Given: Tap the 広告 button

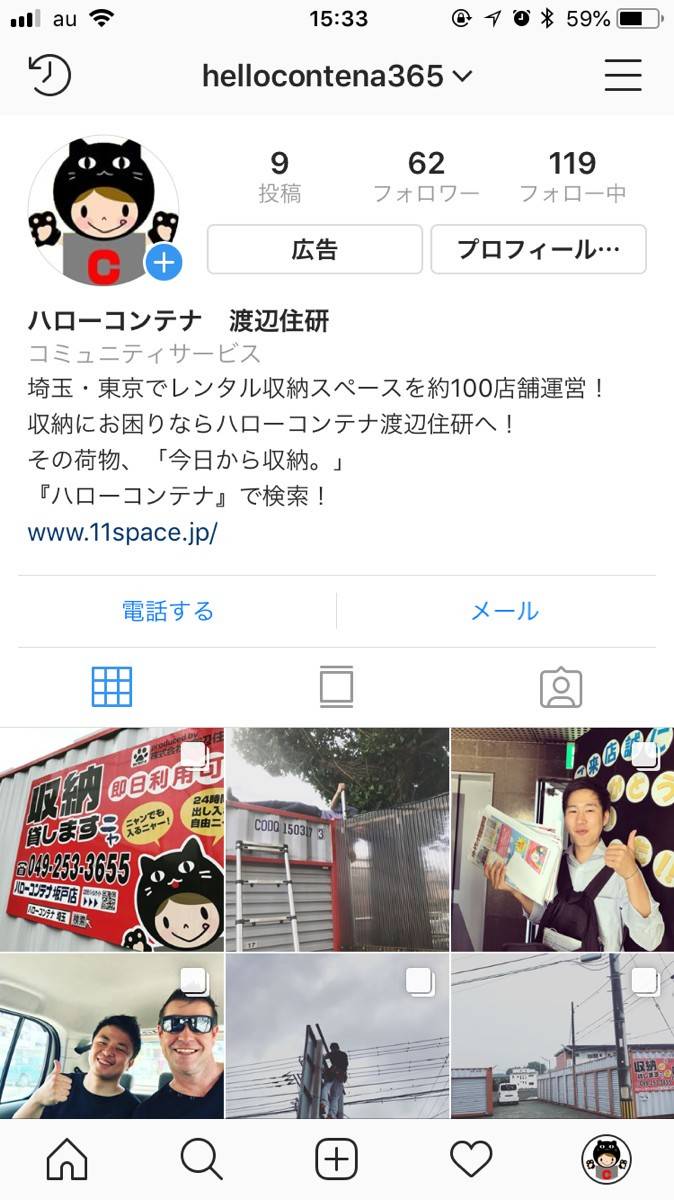Looking at the screenshot, I should pyautogui.click(x=314, y=249).
